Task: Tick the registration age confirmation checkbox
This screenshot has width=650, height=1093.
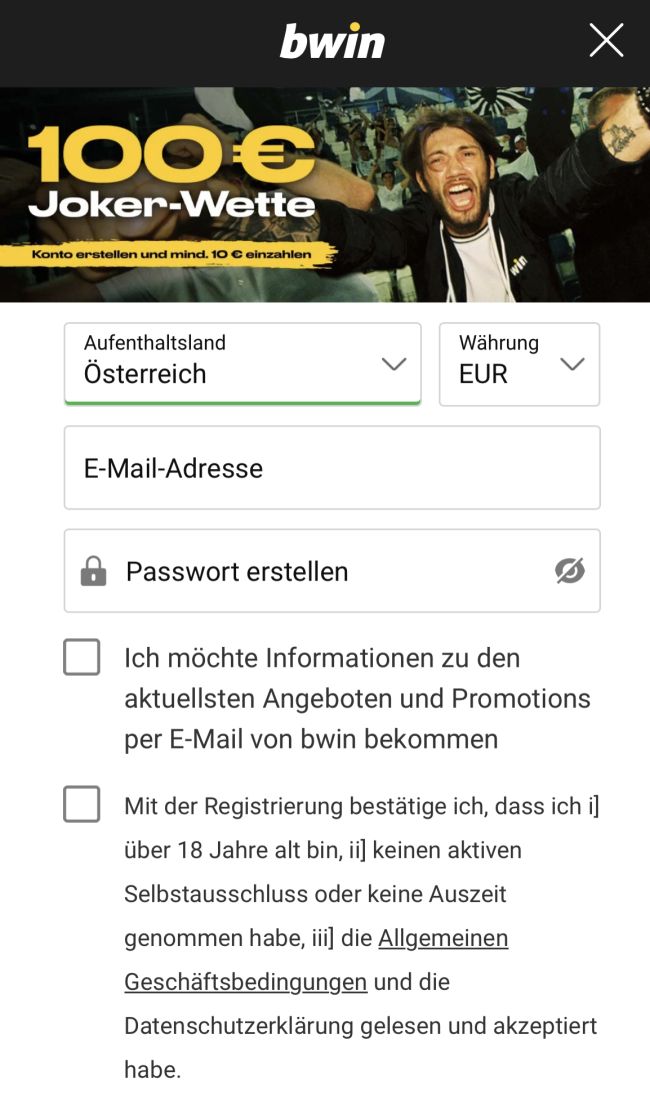Action: tap(82, 804)
